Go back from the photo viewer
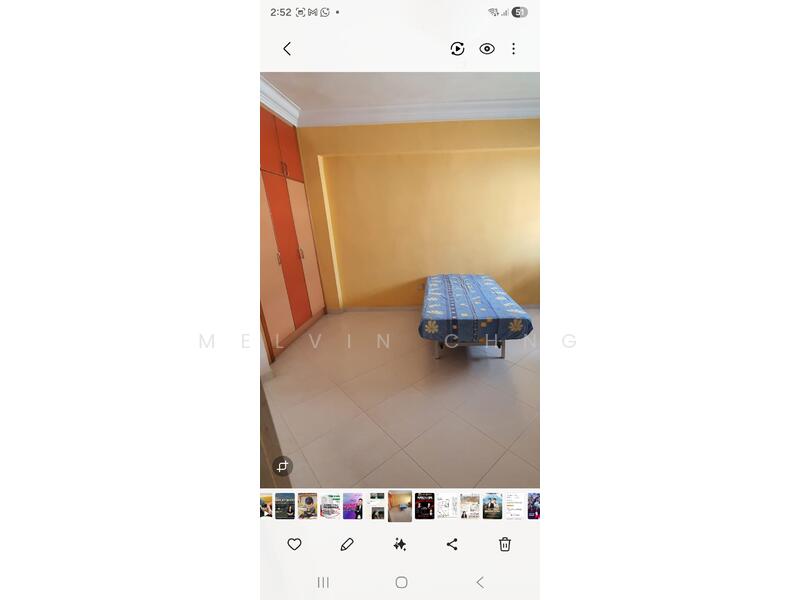 (x=287, y=49)
